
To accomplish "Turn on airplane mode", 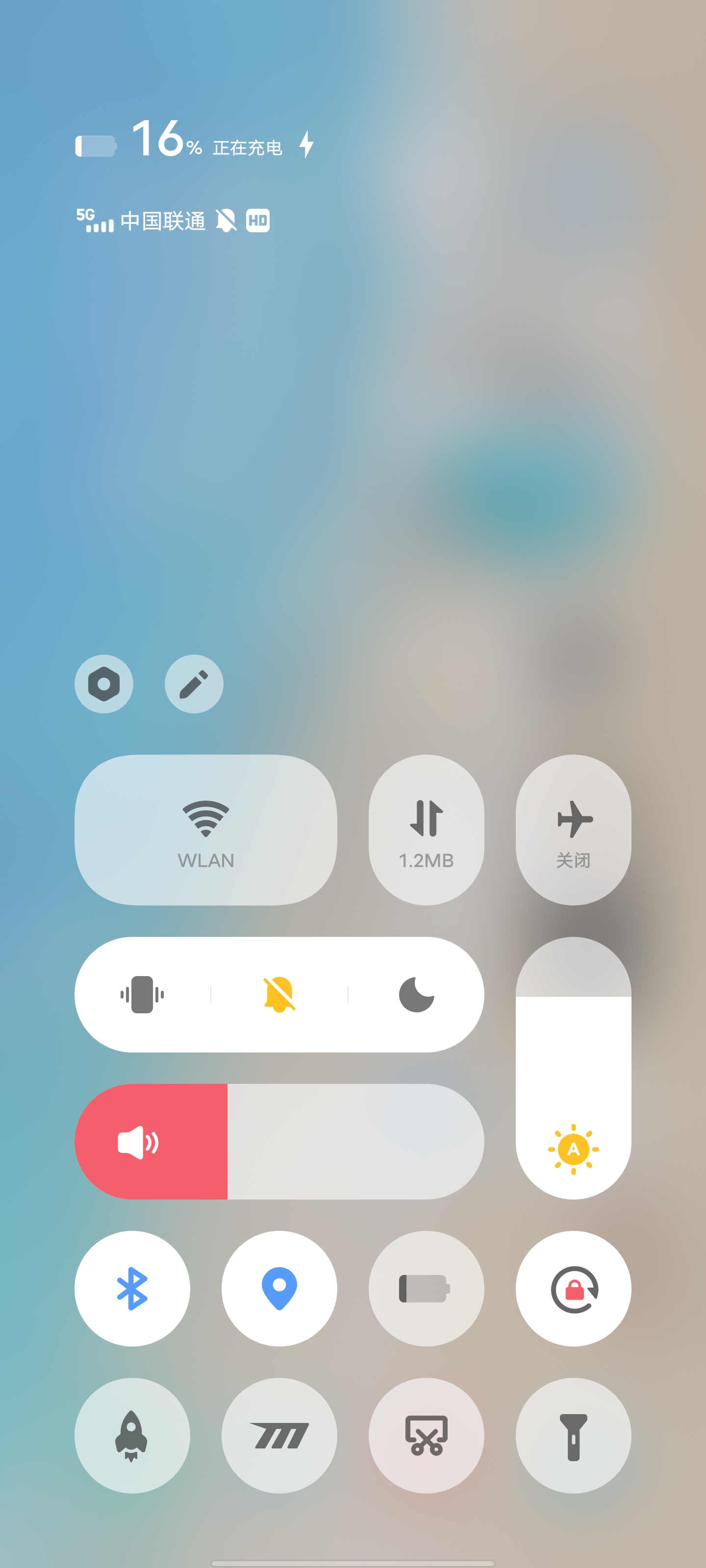I will coord(573,830).
